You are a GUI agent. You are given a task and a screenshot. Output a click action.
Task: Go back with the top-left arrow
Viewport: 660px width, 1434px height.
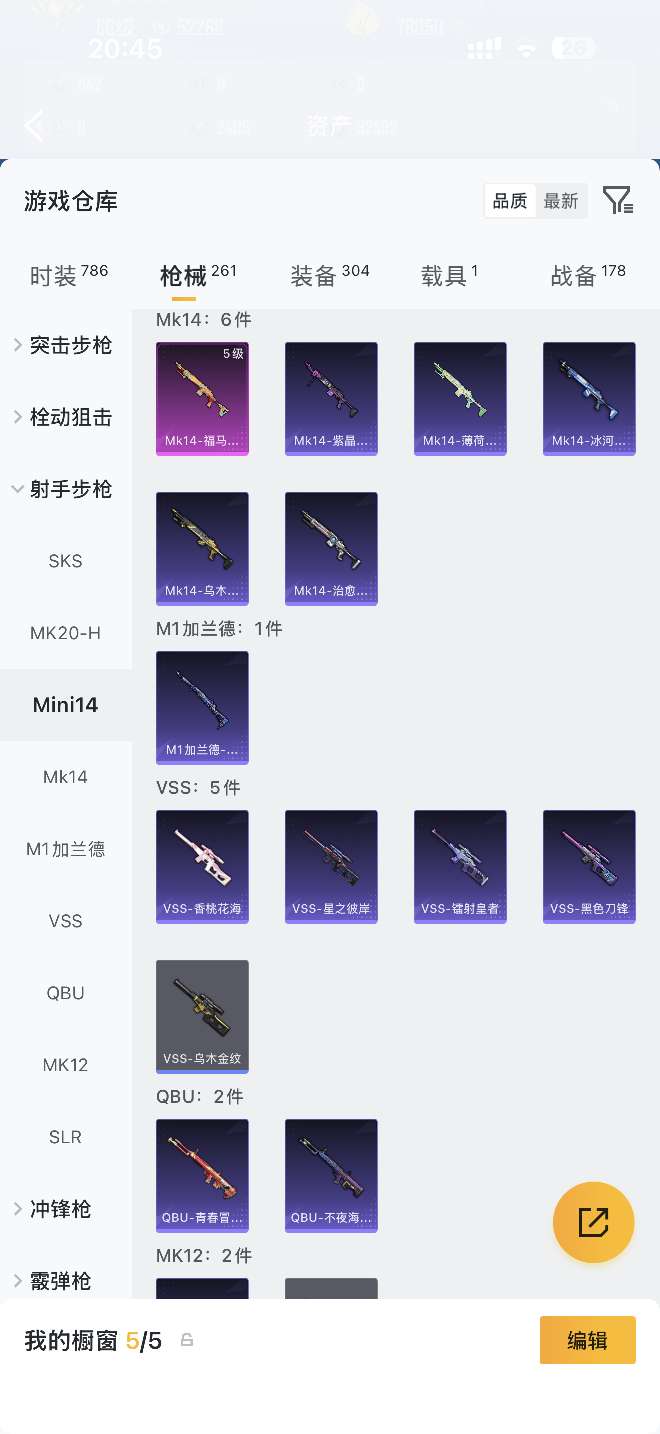(34, 126)
